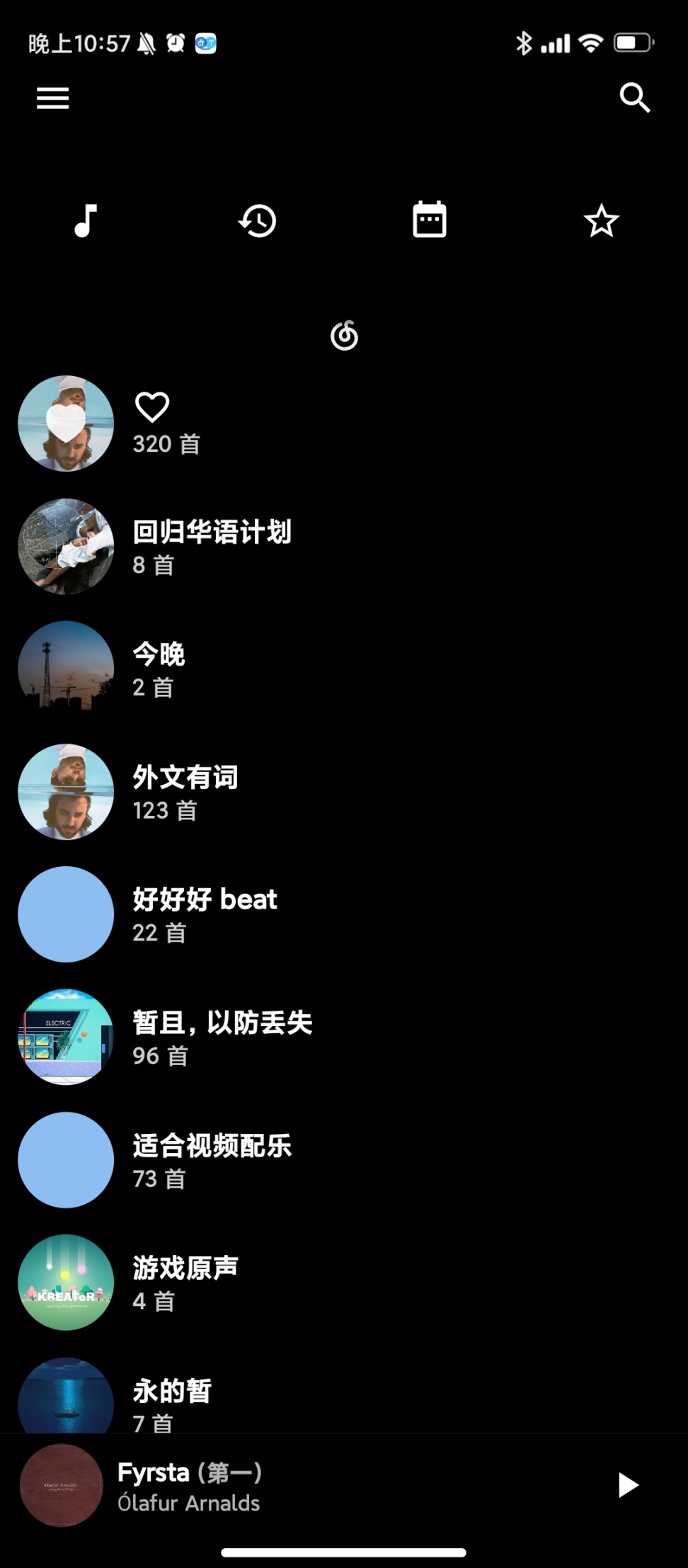
Task: Open recently played history
Action: tap(258, 220)
